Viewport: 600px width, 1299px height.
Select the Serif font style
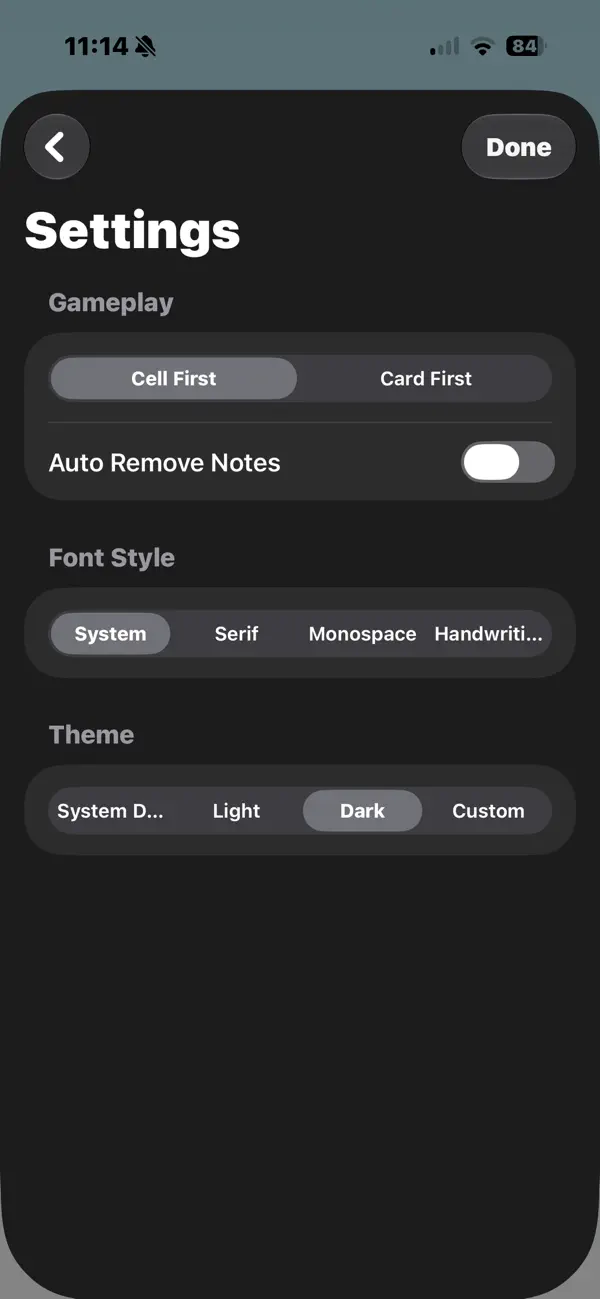point(237,634)
